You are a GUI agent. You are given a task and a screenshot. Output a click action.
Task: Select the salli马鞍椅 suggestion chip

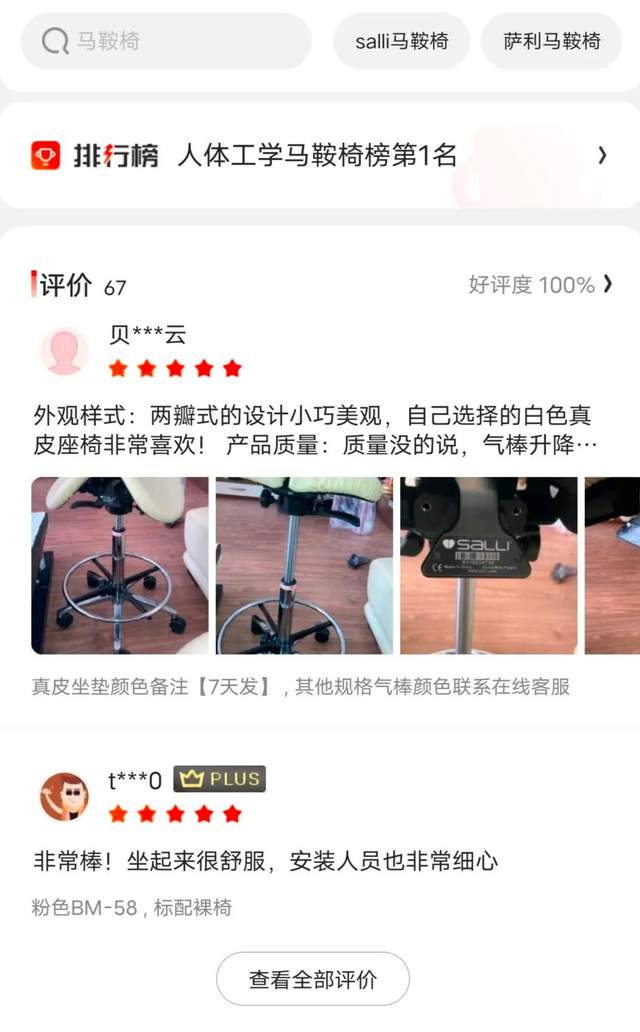click(401, 41)
